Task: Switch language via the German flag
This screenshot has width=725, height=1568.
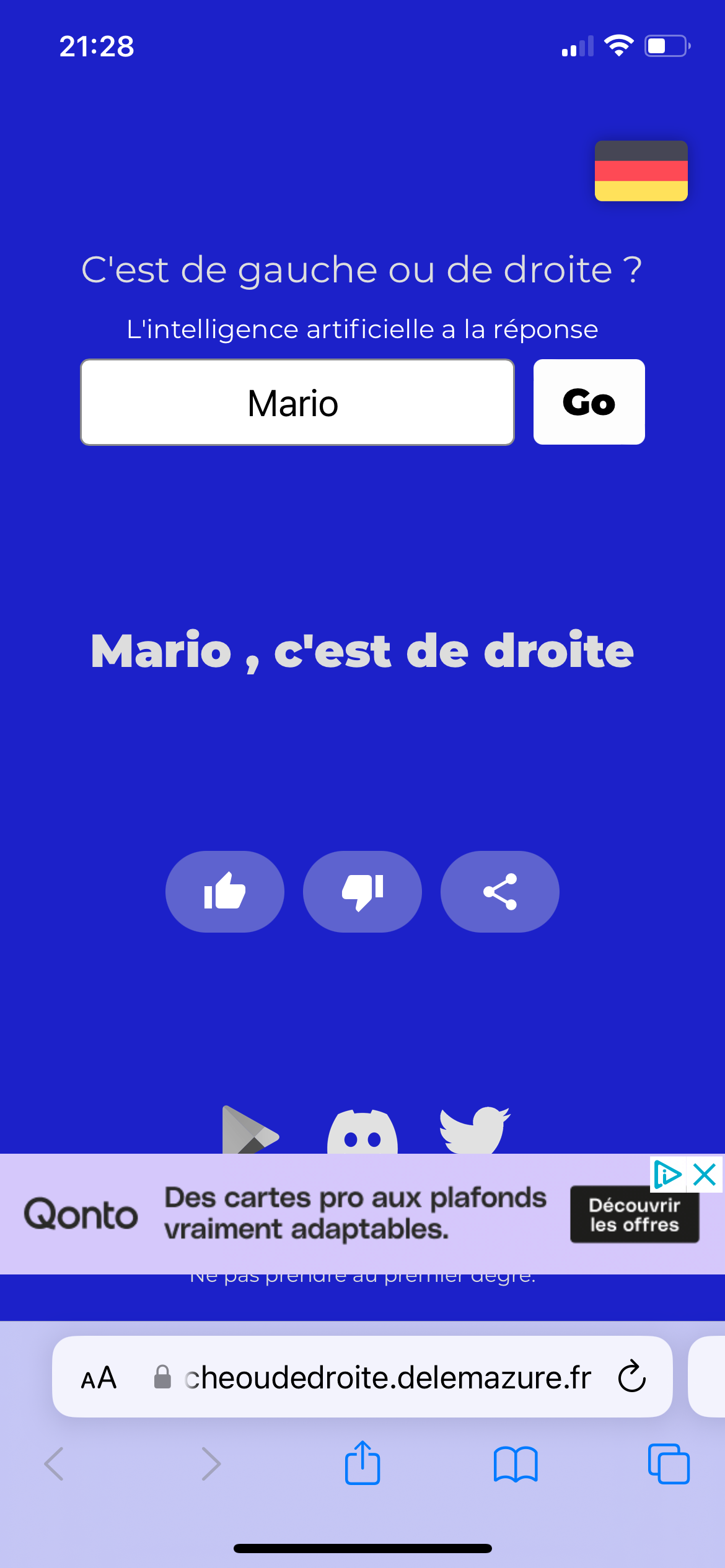Action: tap(641, 171)
